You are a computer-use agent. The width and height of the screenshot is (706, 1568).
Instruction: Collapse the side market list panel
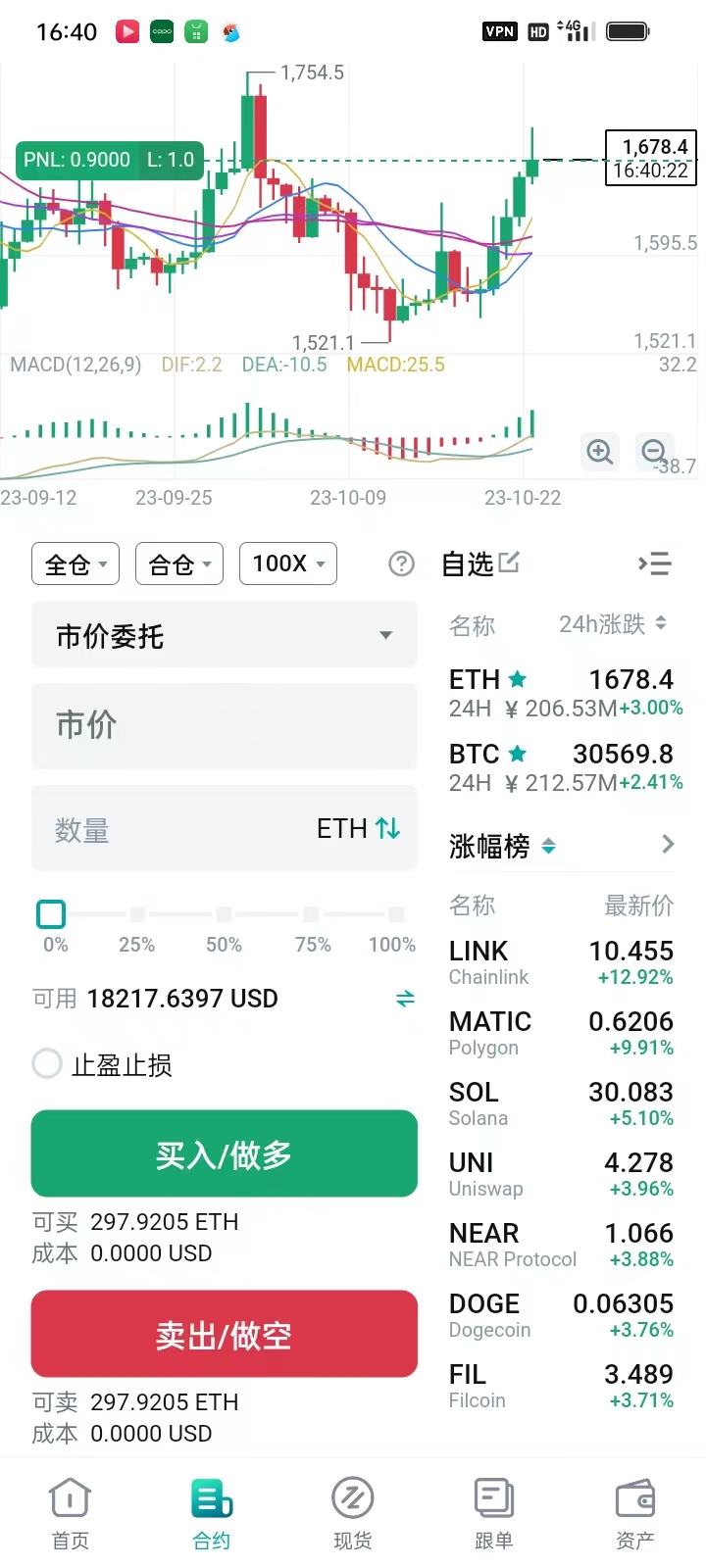click(654, 563)
